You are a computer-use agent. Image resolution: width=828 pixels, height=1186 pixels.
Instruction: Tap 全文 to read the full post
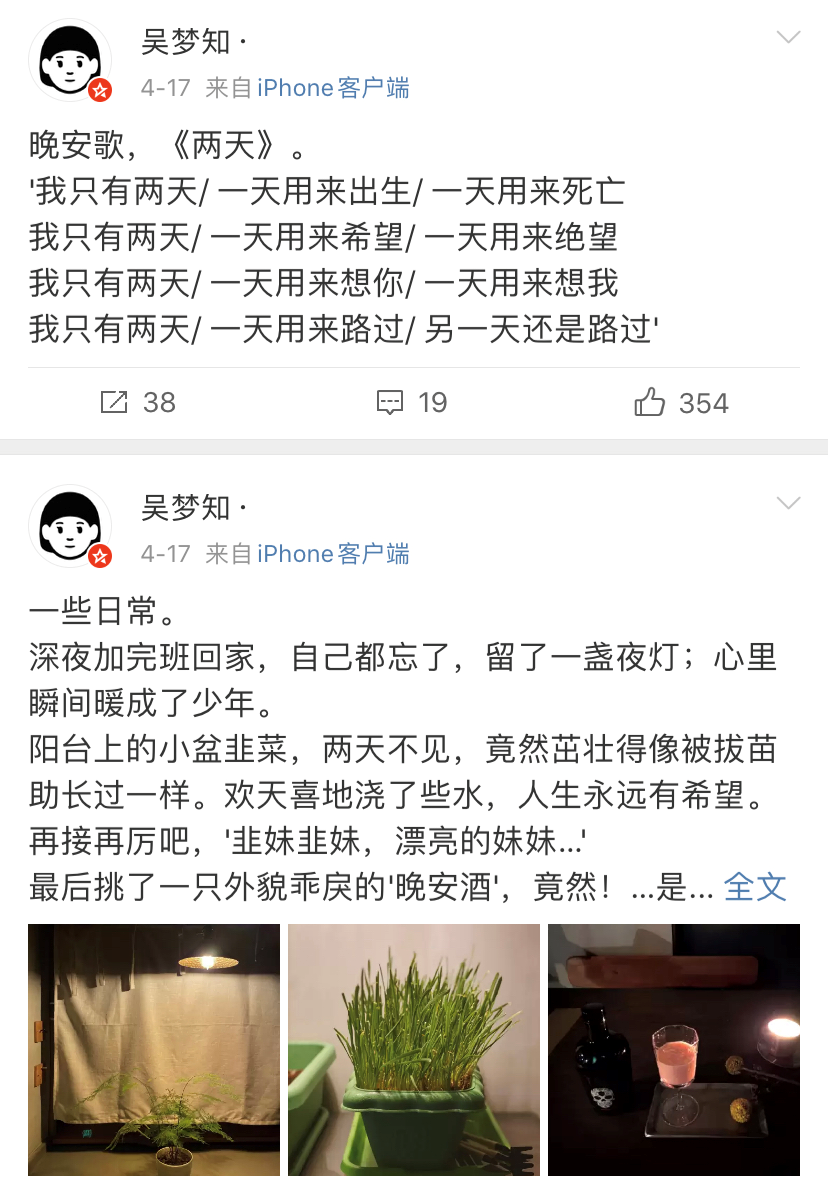tap(755, 886)
